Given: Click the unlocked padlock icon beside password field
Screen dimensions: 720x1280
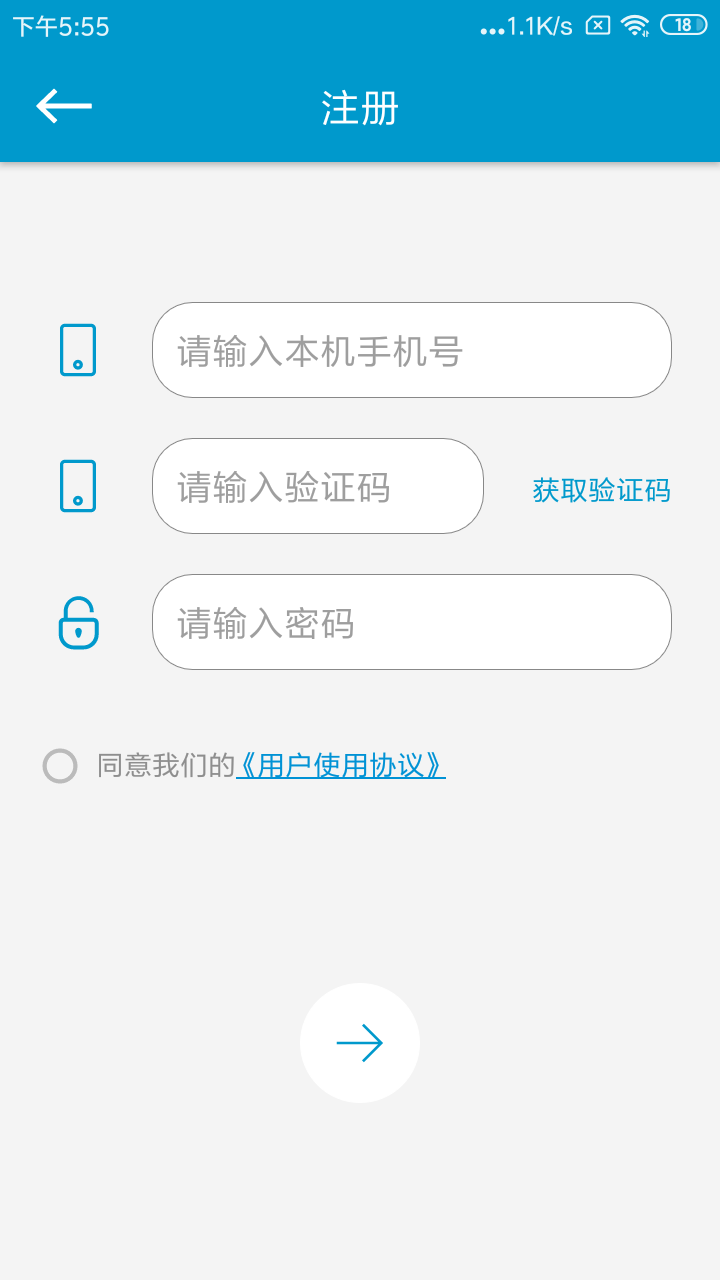Looking at the screenshot, I should pos(78,622).
